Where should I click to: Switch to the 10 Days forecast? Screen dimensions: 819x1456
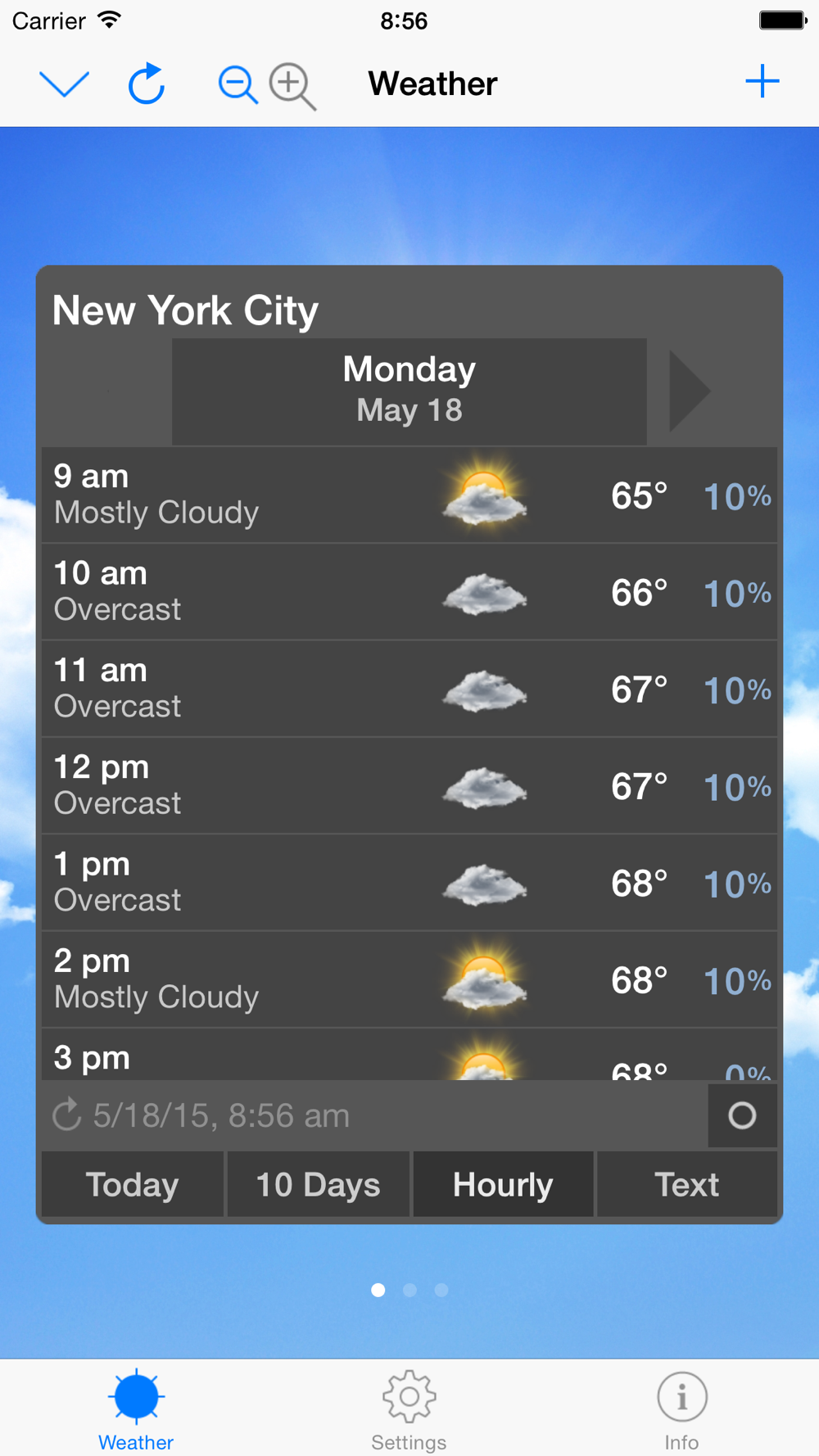pyautogui.click(x=318, y=1184)
